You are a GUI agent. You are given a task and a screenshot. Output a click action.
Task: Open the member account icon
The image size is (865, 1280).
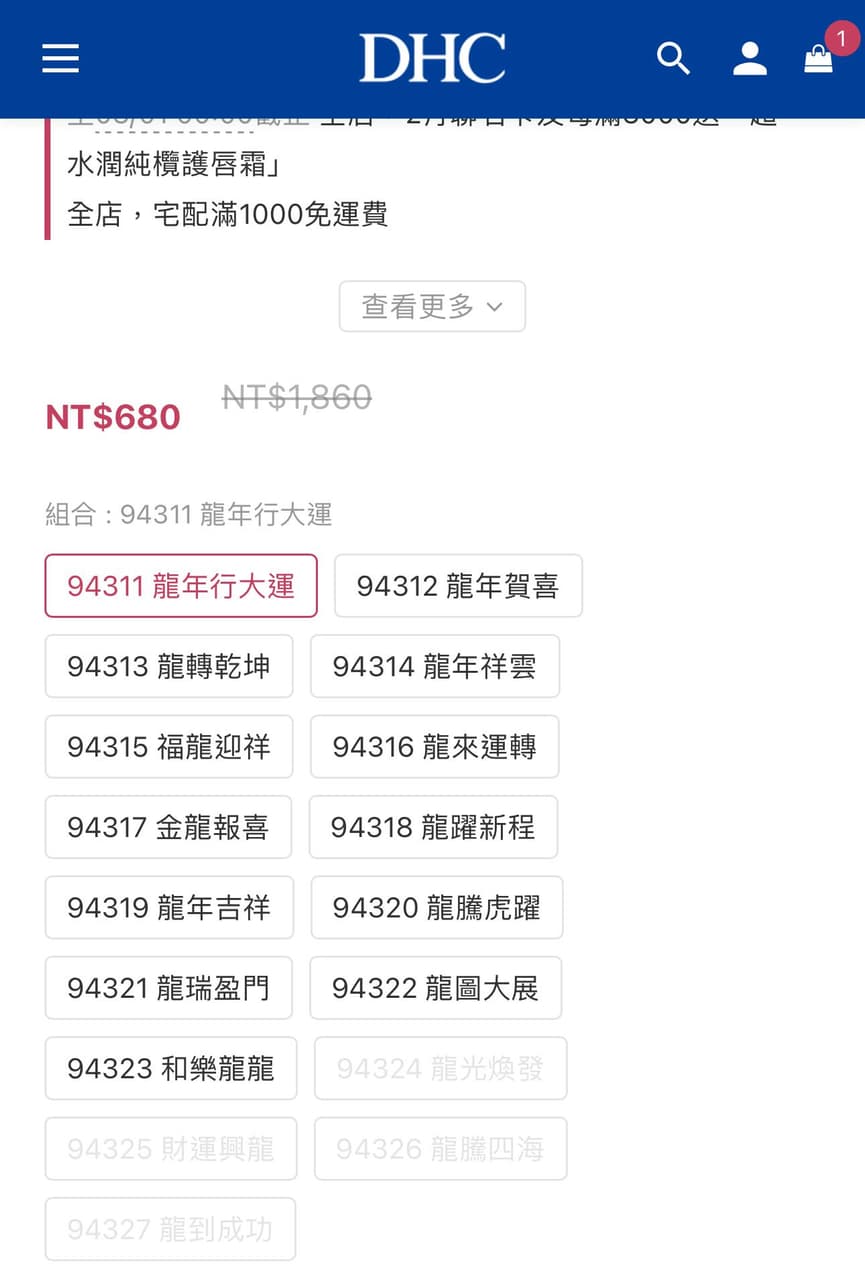tap(750, 60)
